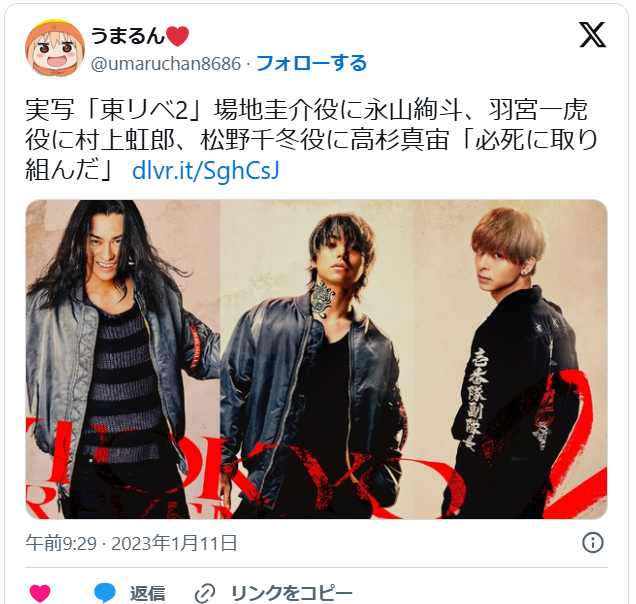Follow @umaruchan8686 via フォローする
The width and height of the screenshot is (636, 604).
(x=312, y=64)
